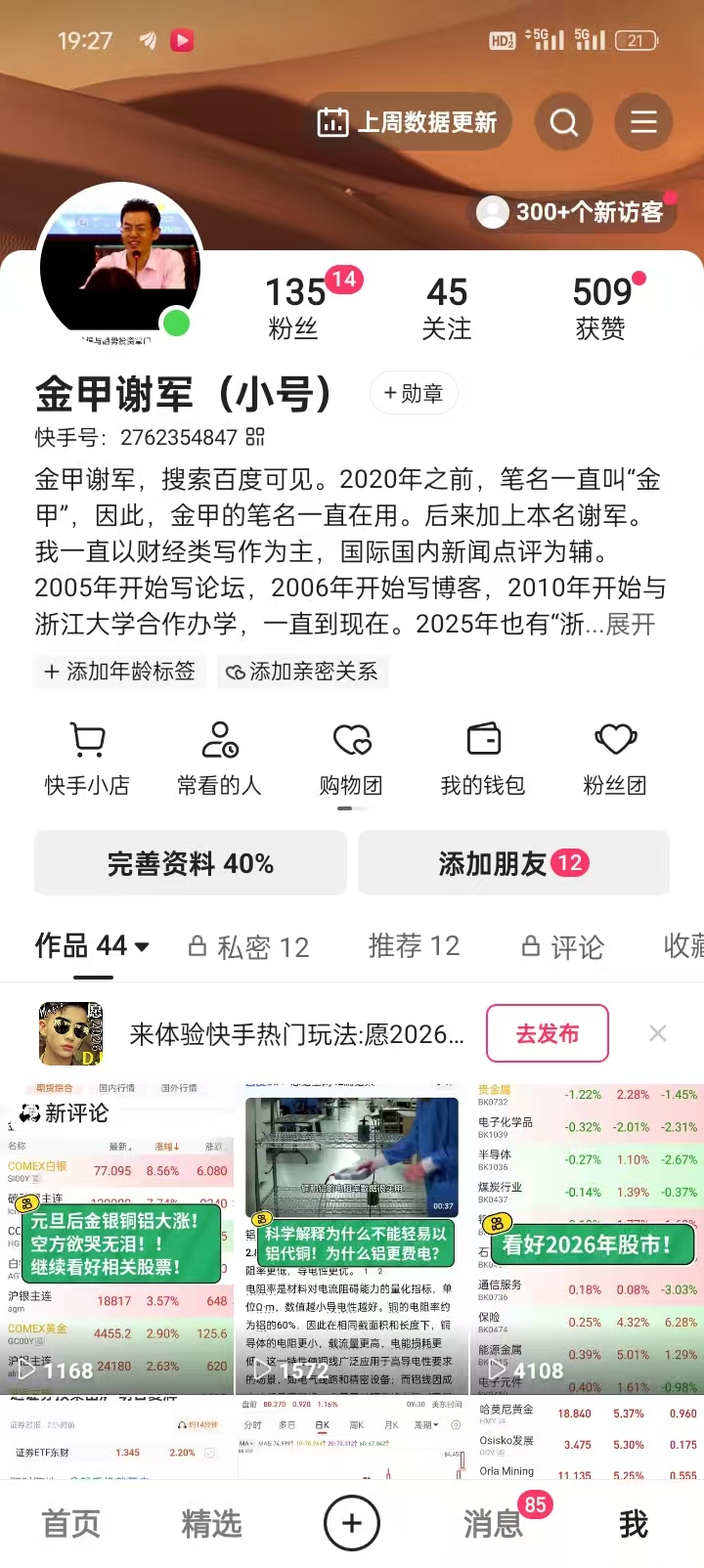Go to the 消息 messages tab

click(x=494, y=1523)
